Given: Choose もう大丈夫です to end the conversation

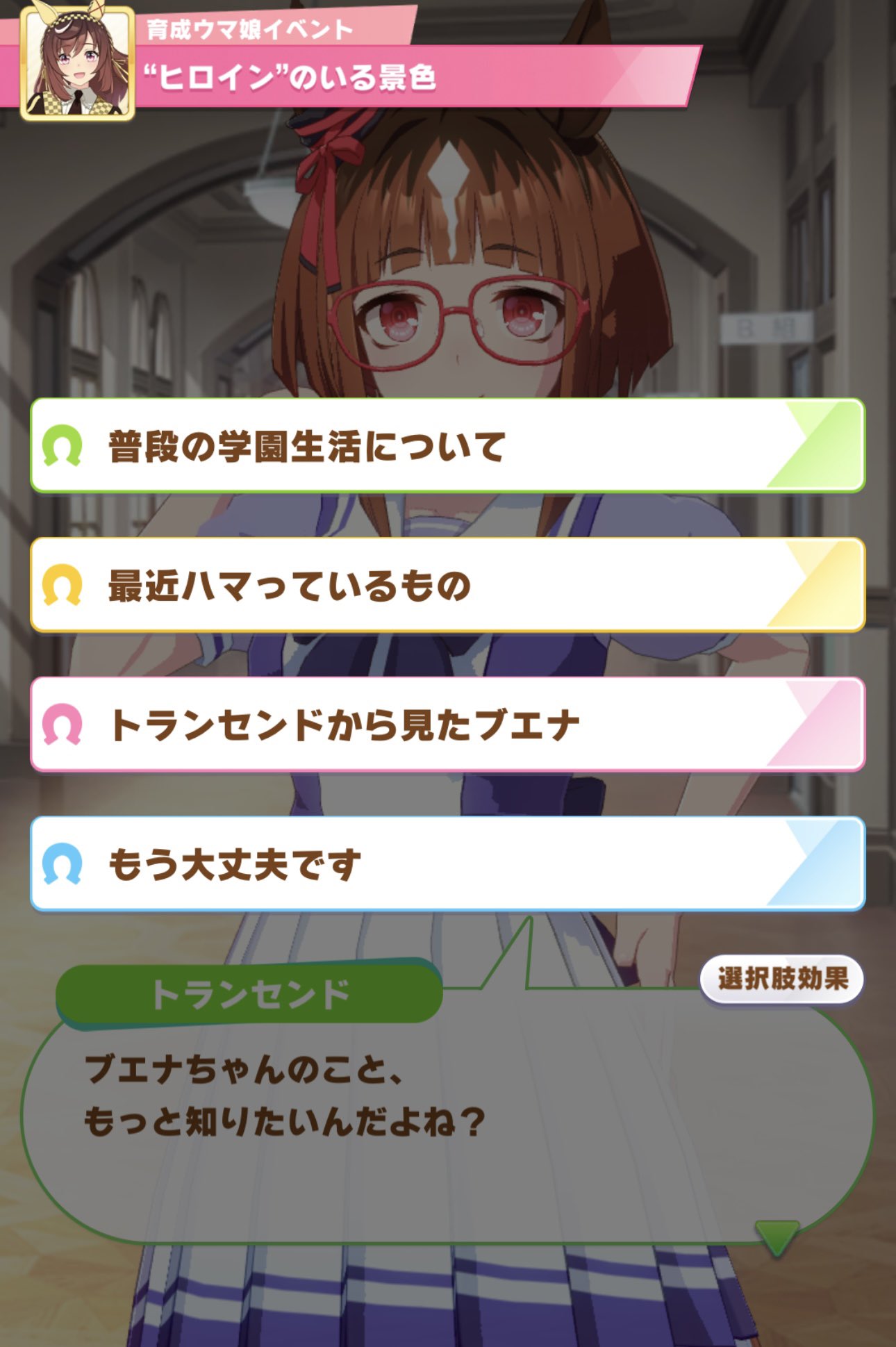Looking at the screenshot, I should (448, 863).
